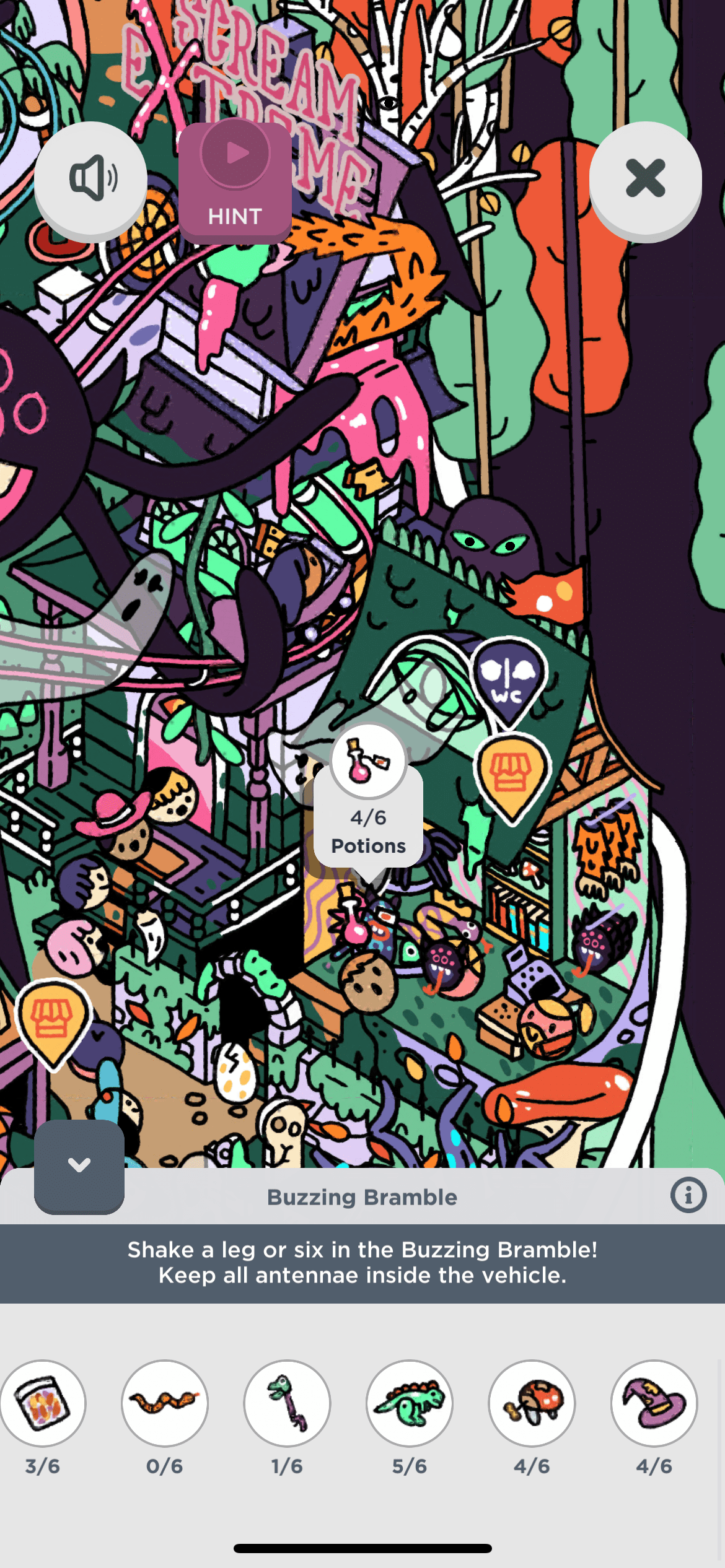The height and width of the screenshot is (1568, 725).
Task: Select the snake item 0/6
Action: [165, 1404]
